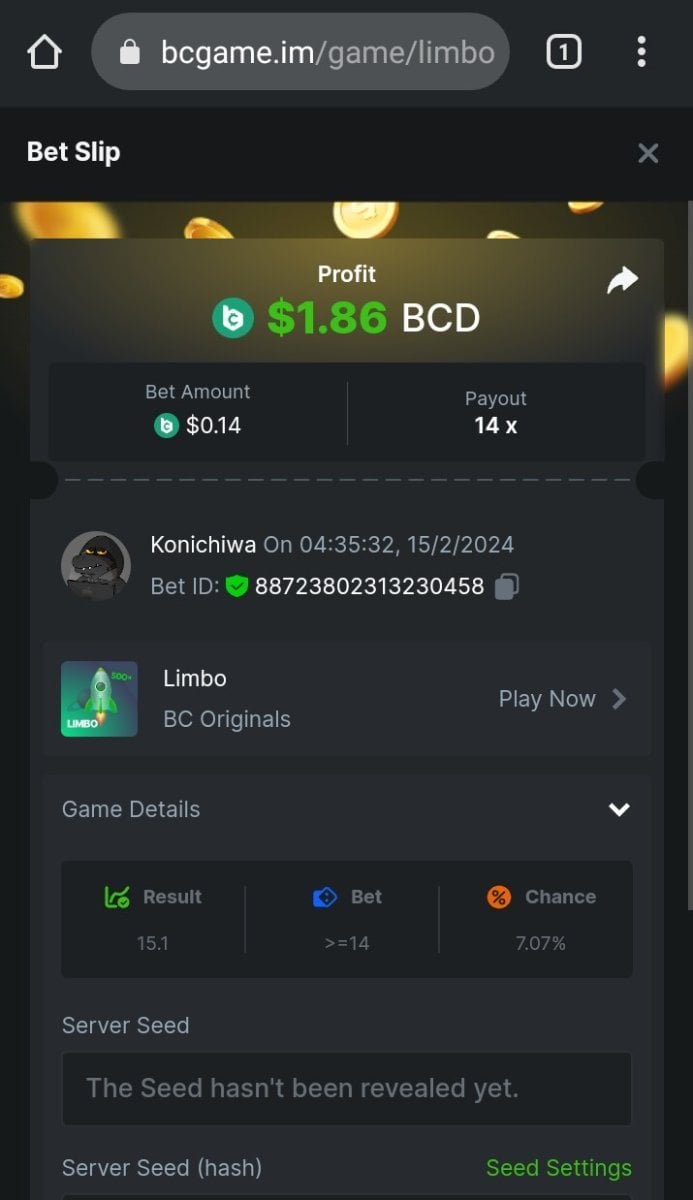The height and width of the screenshot is (1200, 693).
Task: Open the browser overflow menu
Action: (641, 52)
